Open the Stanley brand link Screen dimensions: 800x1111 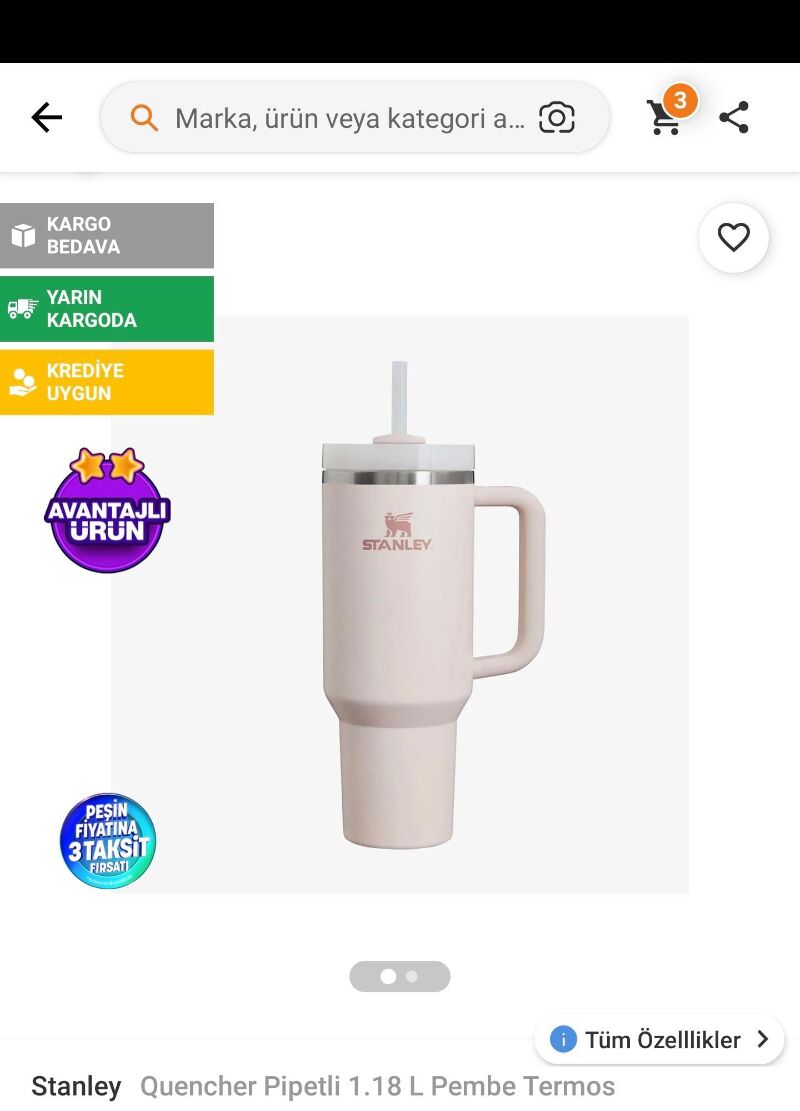point(76,1086)
